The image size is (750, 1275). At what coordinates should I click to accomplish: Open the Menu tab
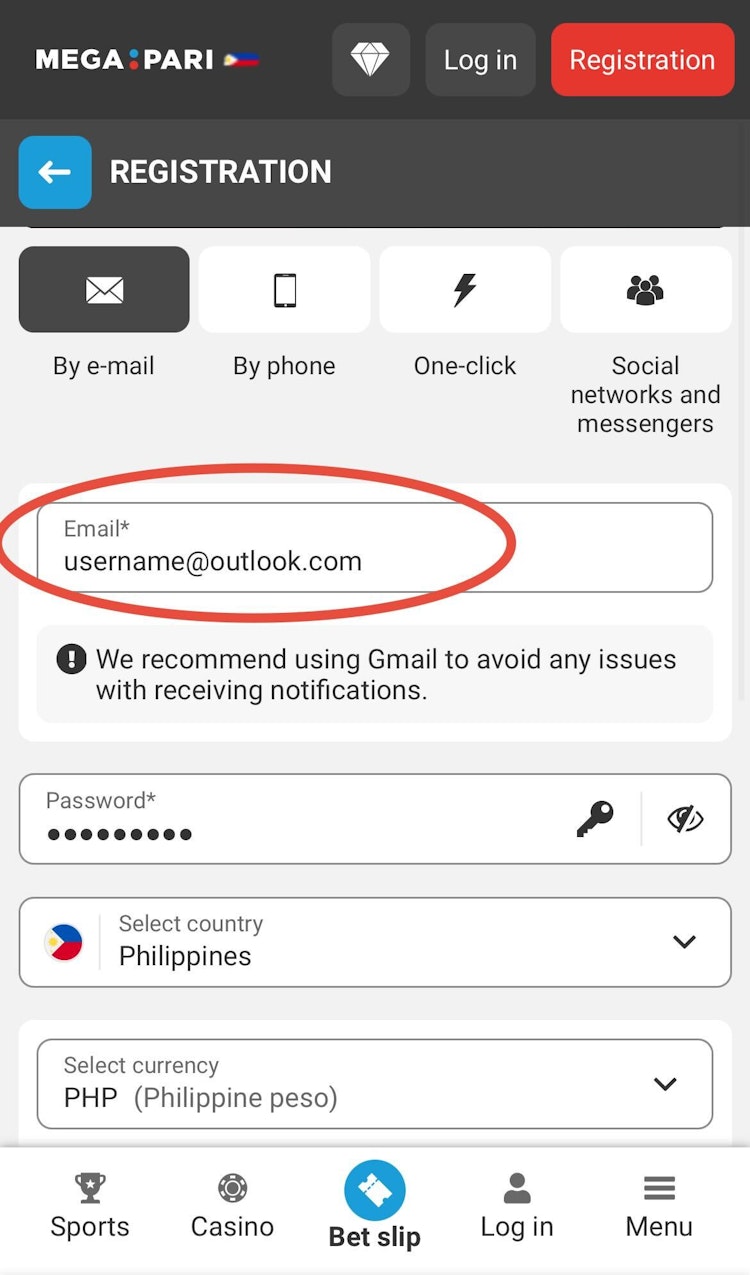coord(659,1207)
